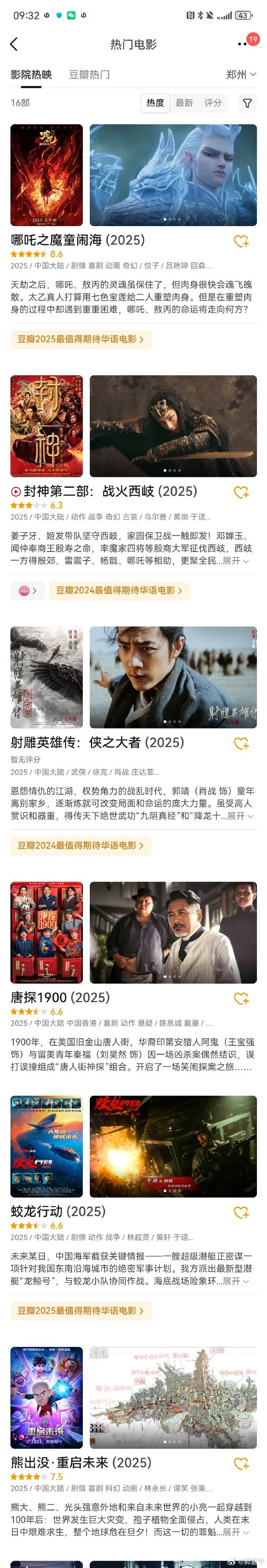Open the more menu with 19 badge
The height and width of the screenshot is (1568, 267).
pos(242,44)
